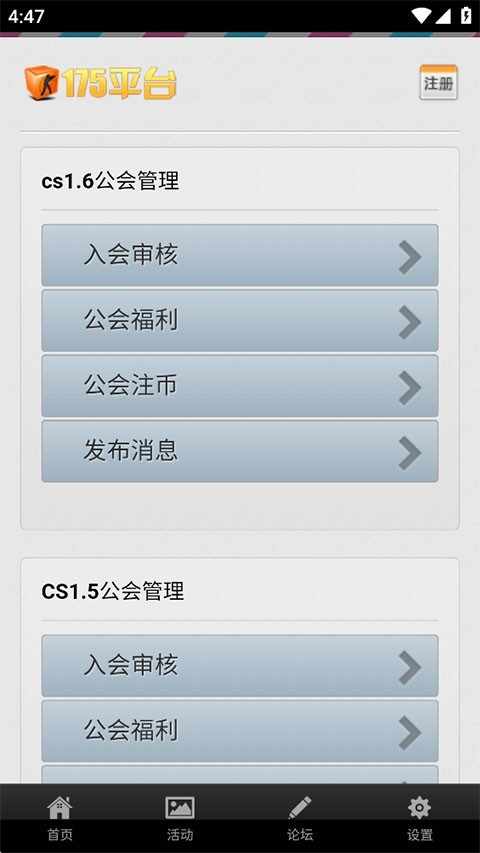Select 公会福利 in the CS1.5 section
480x853 pixels.
tap(239, 731)
